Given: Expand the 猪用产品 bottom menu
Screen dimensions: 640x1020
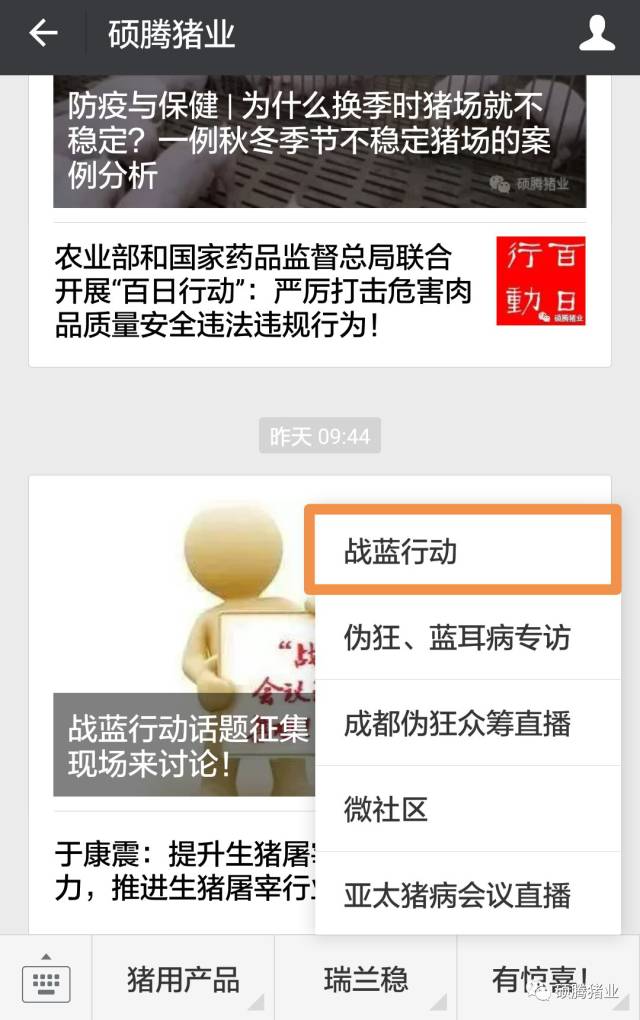Looking at the screenshot, I should (183, 979).
